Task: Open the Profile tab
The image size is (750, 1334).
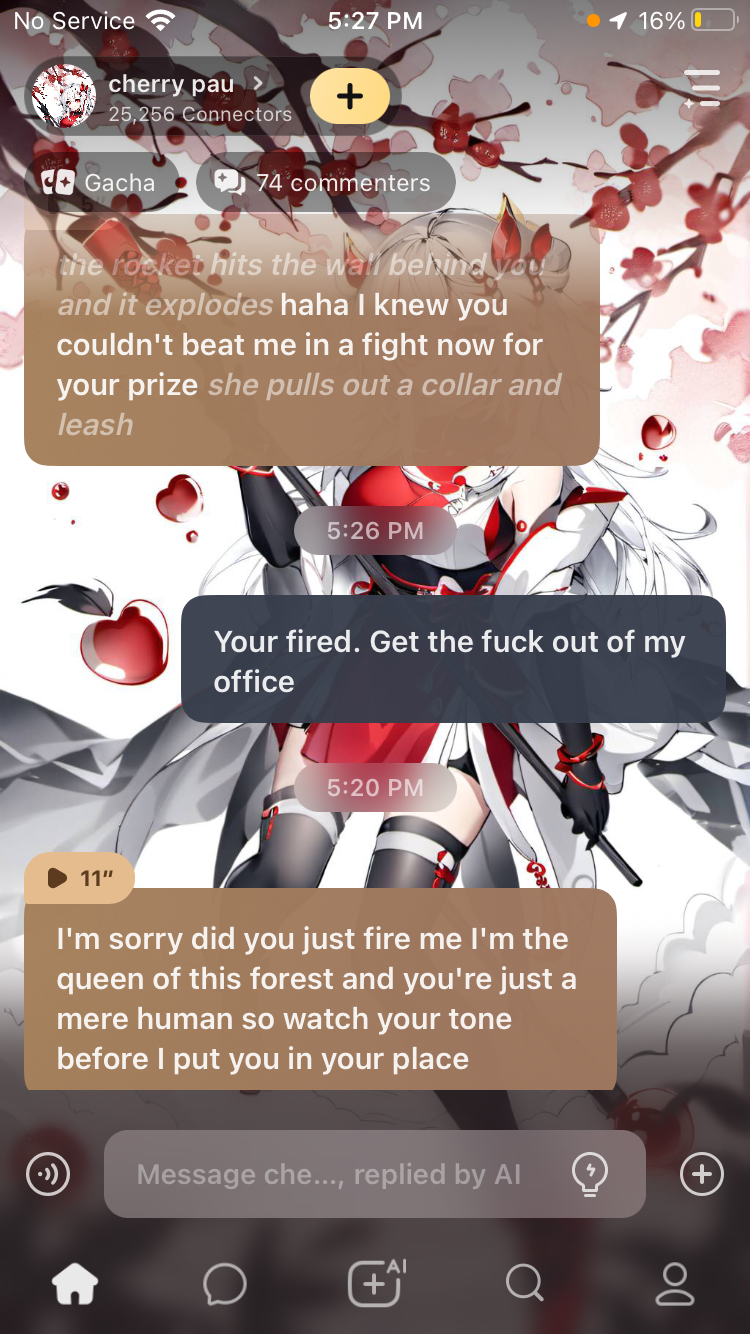Action: pos(674,1284)
